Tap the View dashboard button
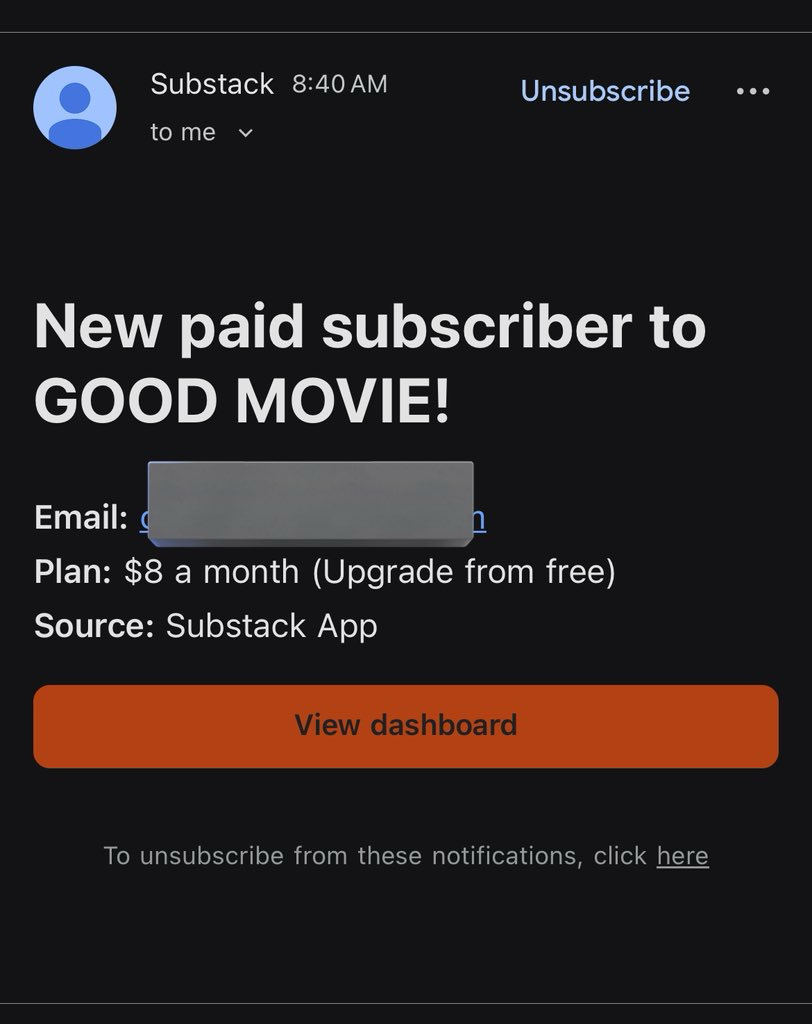This screenshot has width=812, height=1024. [x=405, y=725]
